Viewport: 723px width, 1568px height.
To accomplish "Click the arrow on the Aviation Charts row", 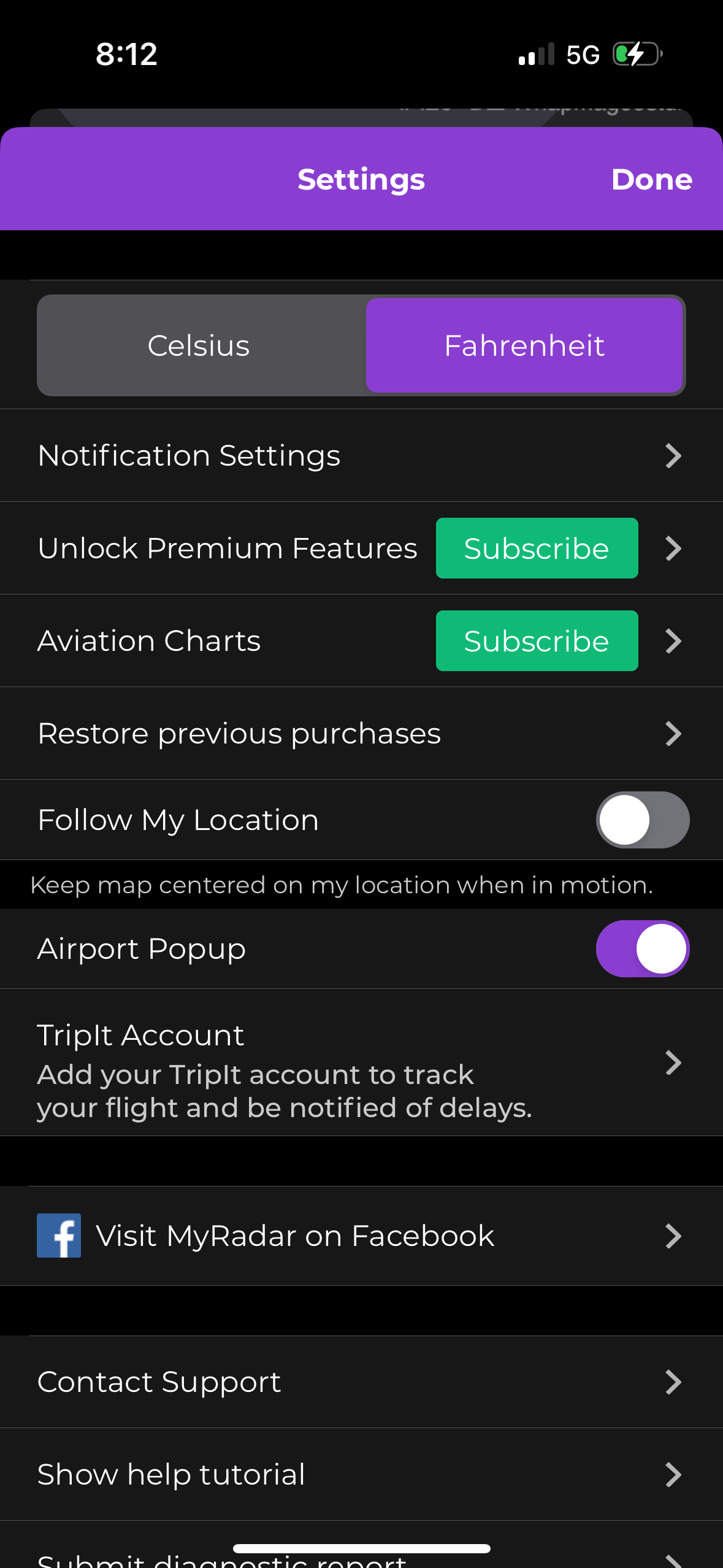I will point(673,640).
